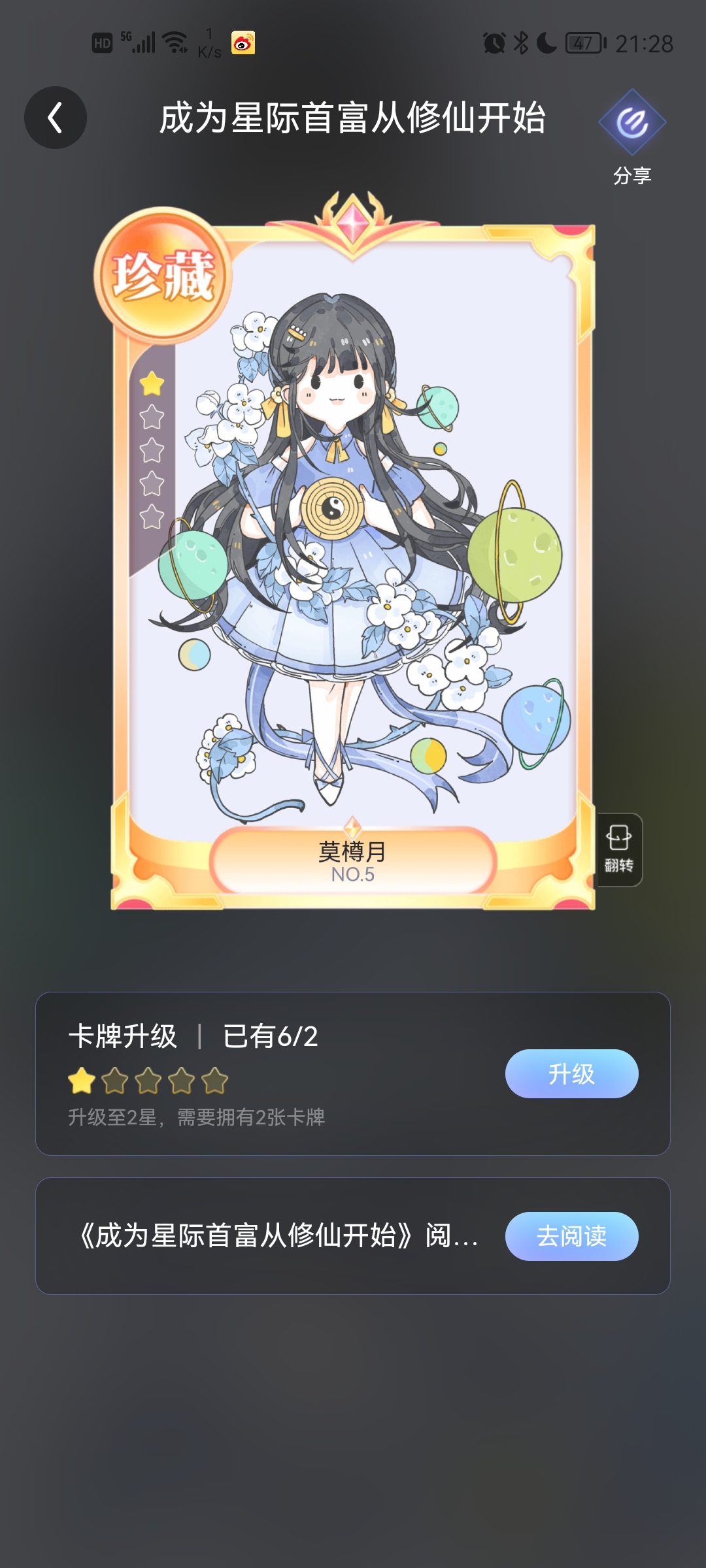This screenshot has height=1568, width=706.
Task: Upgrade the card with 升级
Action: coord(571,1073)
